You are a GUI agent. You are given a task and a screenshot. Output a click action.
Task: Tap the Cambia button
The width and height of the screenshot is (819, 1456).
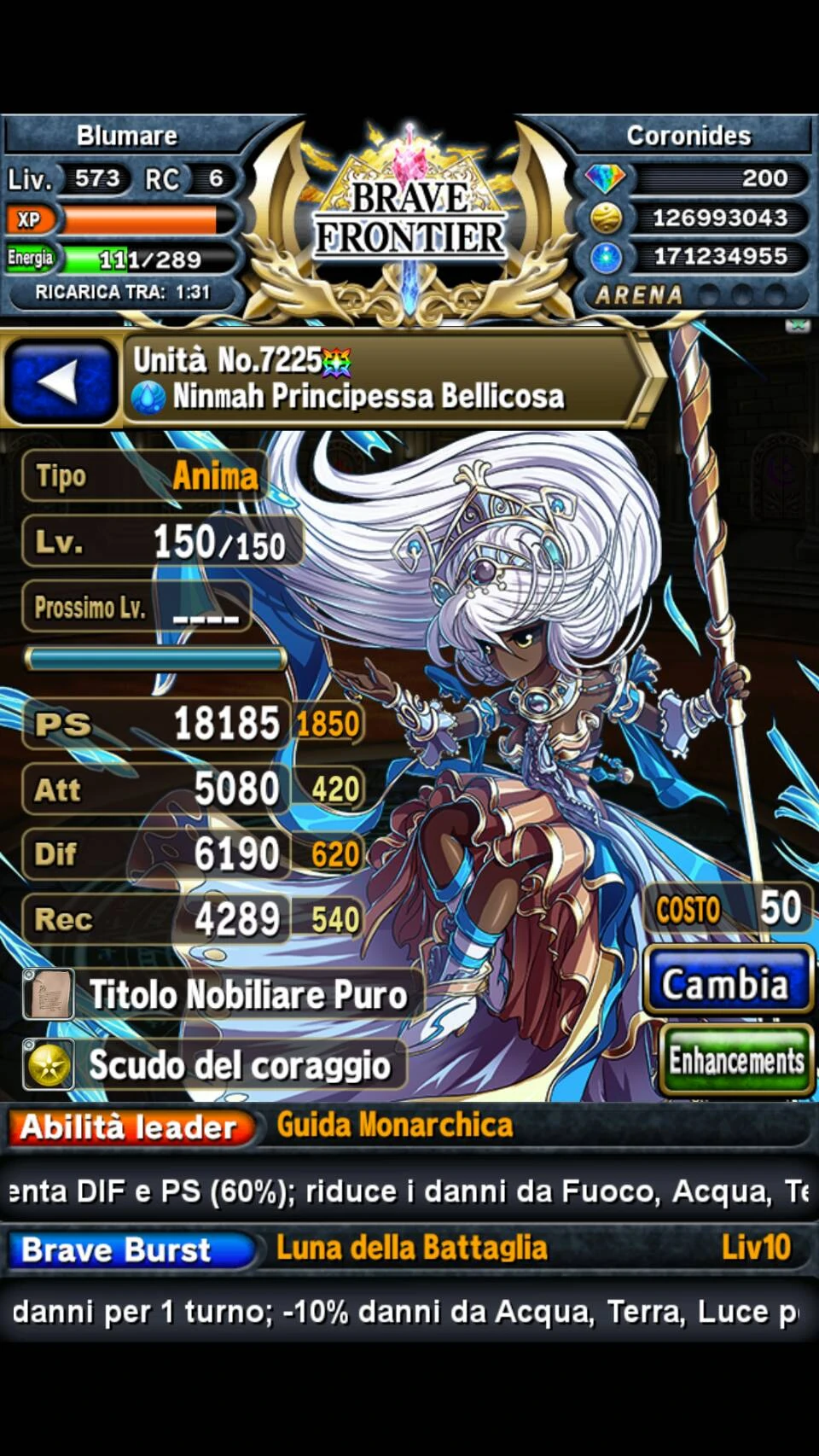tap(727, 982)
